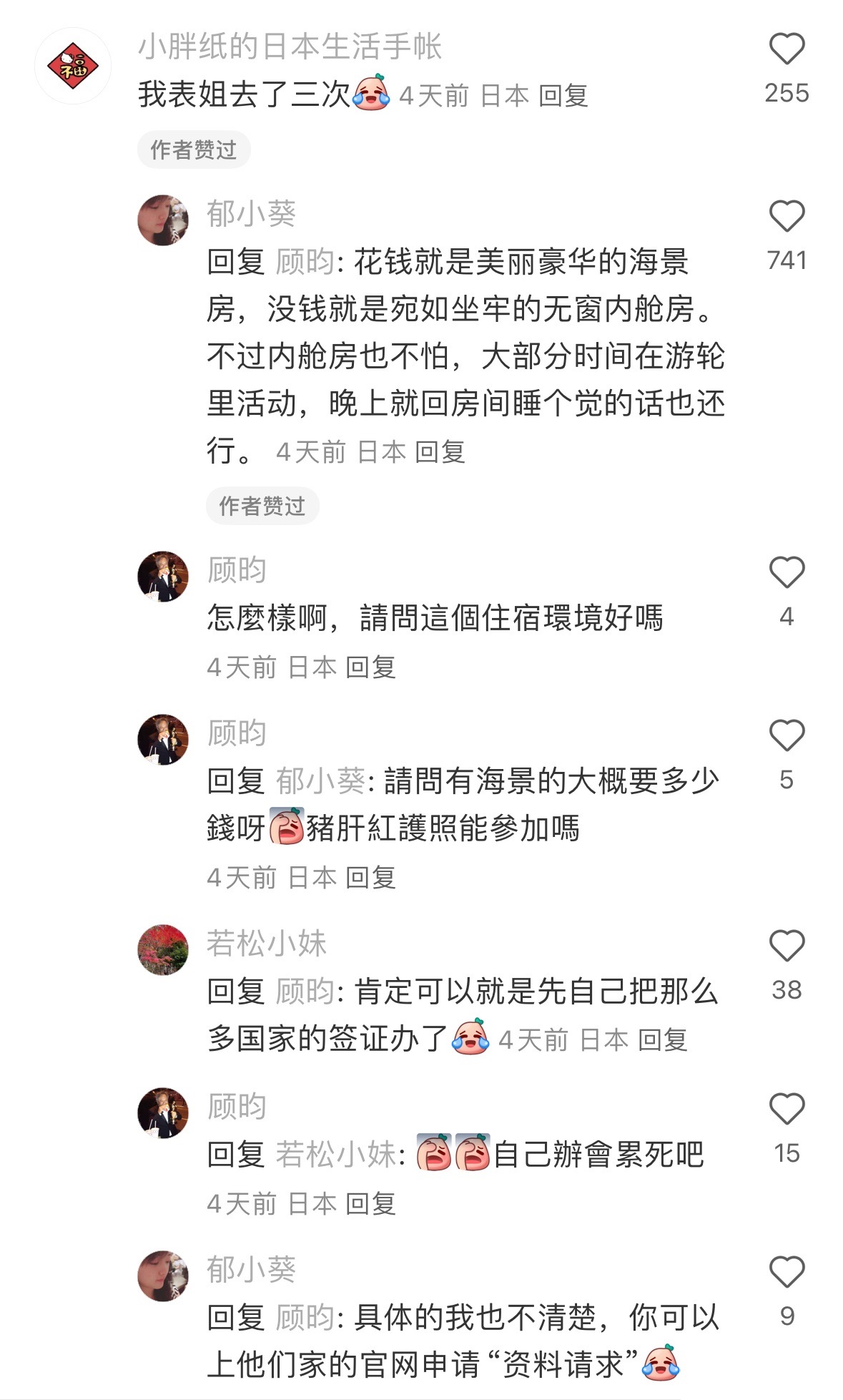The height and width of the screenshot is (1400, 843).
Task: Open mentioned user 顾昀 in 若松小妹's reply
Action: [x=305, y=992]
